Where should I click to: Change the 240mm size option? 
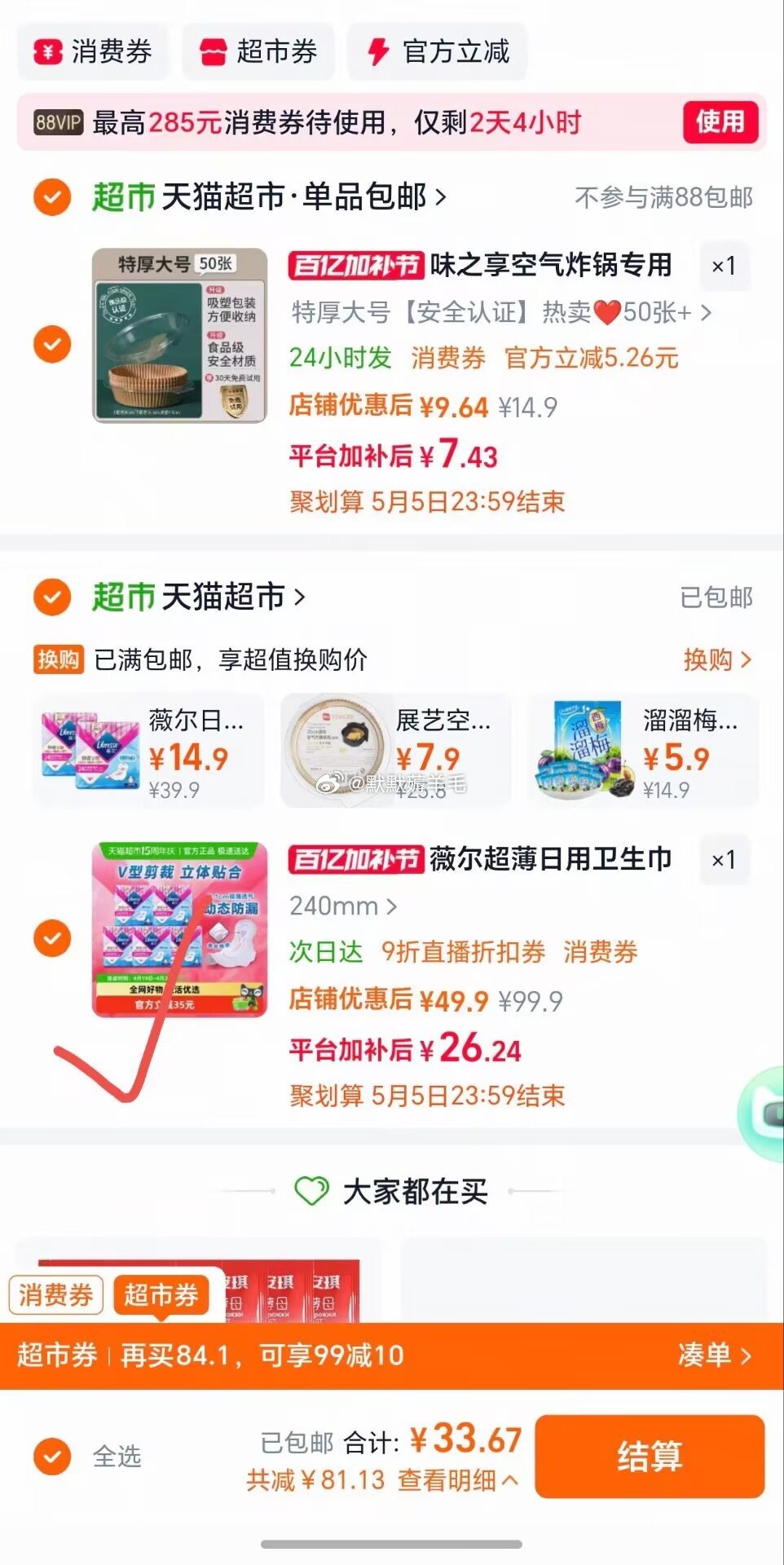[x=342, y=906]
